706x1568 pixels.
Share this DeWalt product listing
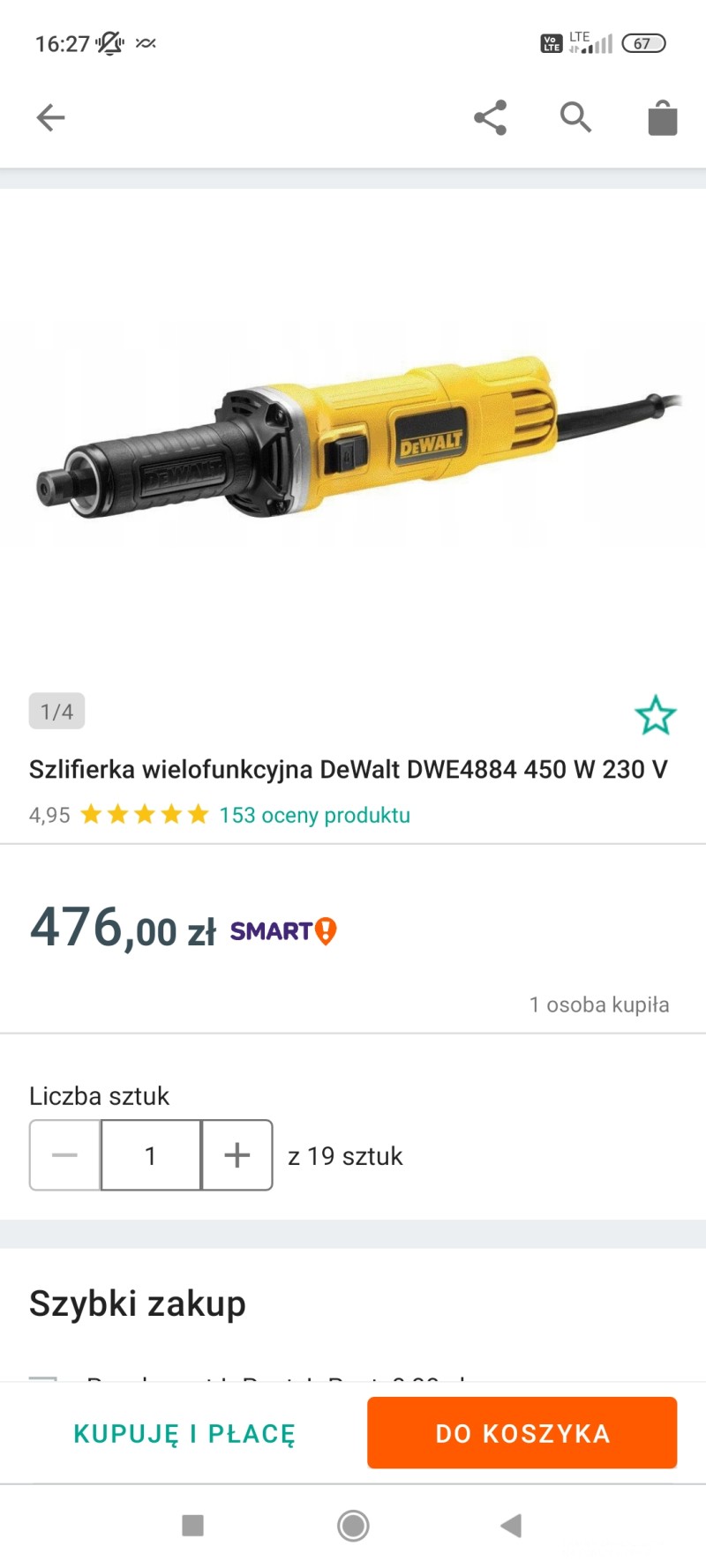[490, 117]
